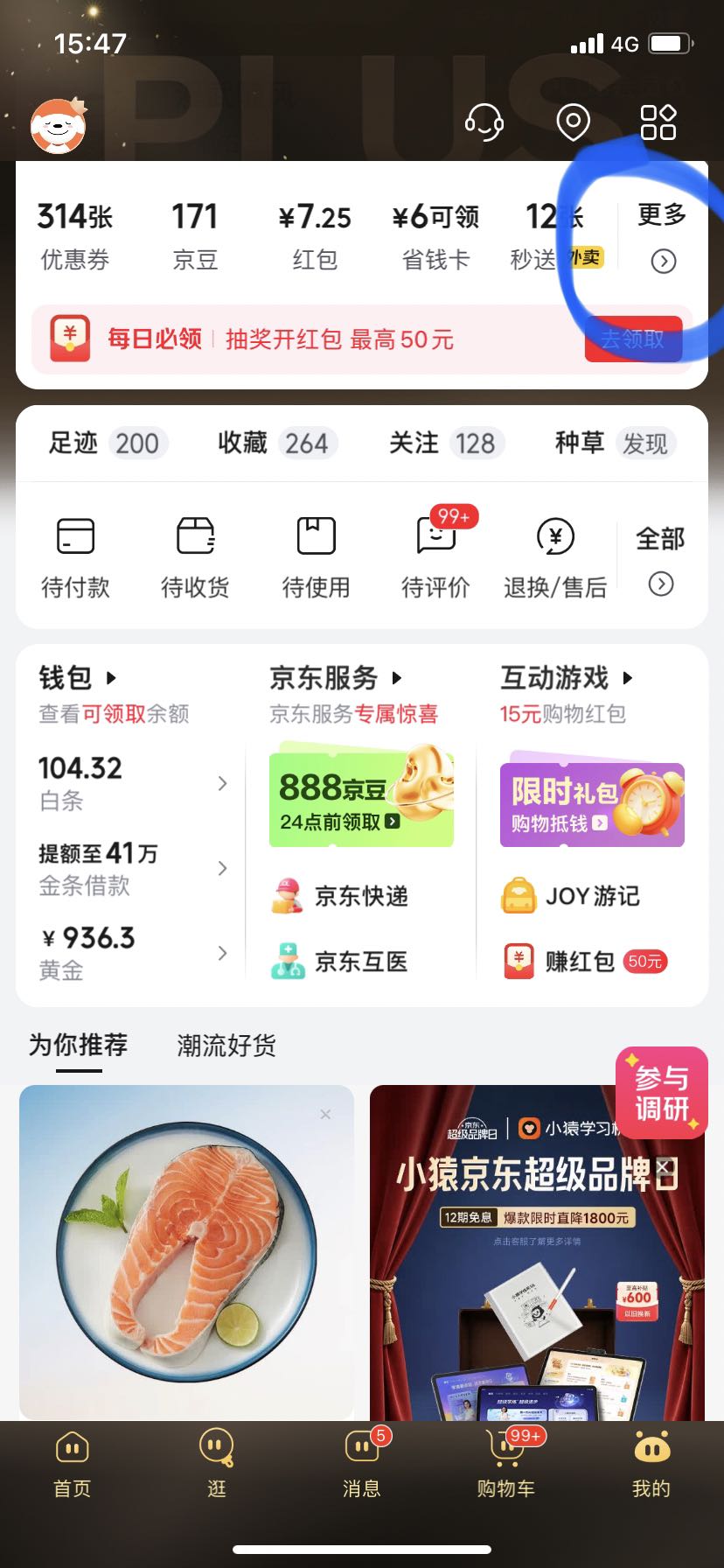Switch to the 购物车 tab
This screenshot has height=1568, width=724.
pyautogui.click(x=506, y=1462)
